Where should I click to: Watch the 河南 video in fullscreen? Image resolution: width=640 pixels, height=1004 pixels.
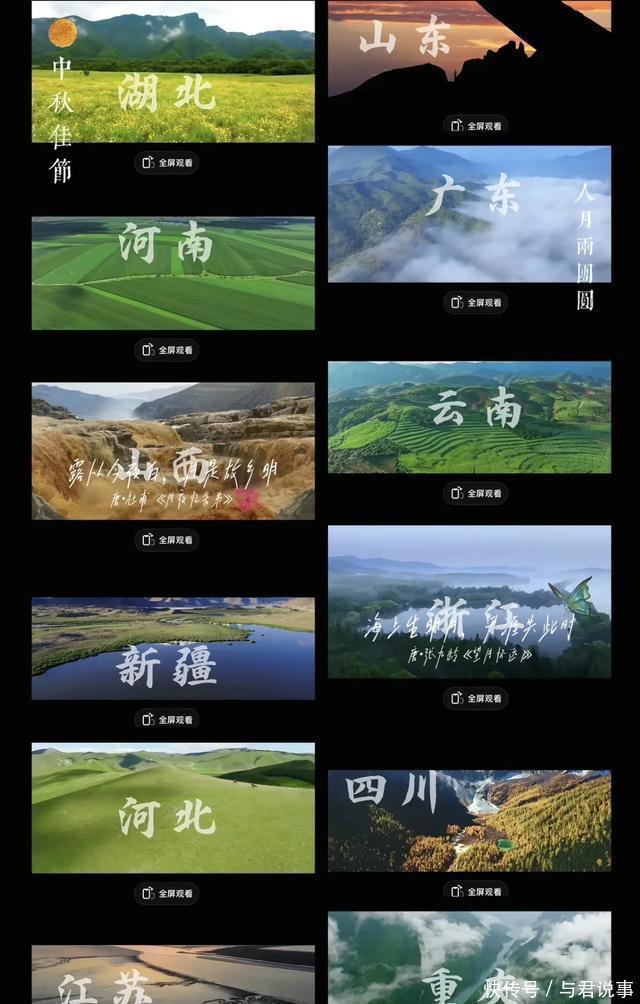(166, 350)
